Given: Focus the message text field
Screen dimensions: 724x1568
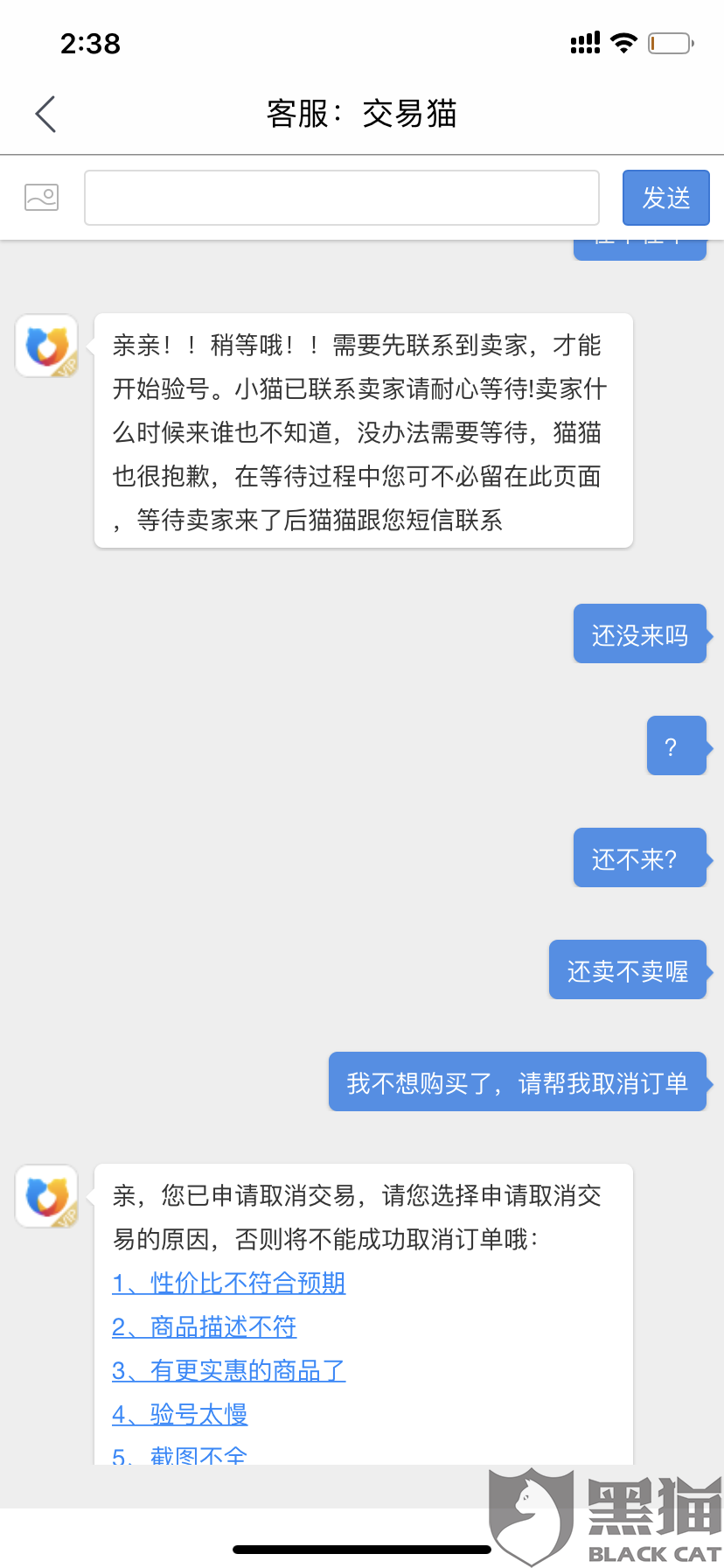Looking at the screenshot, I should coord(342,198).
